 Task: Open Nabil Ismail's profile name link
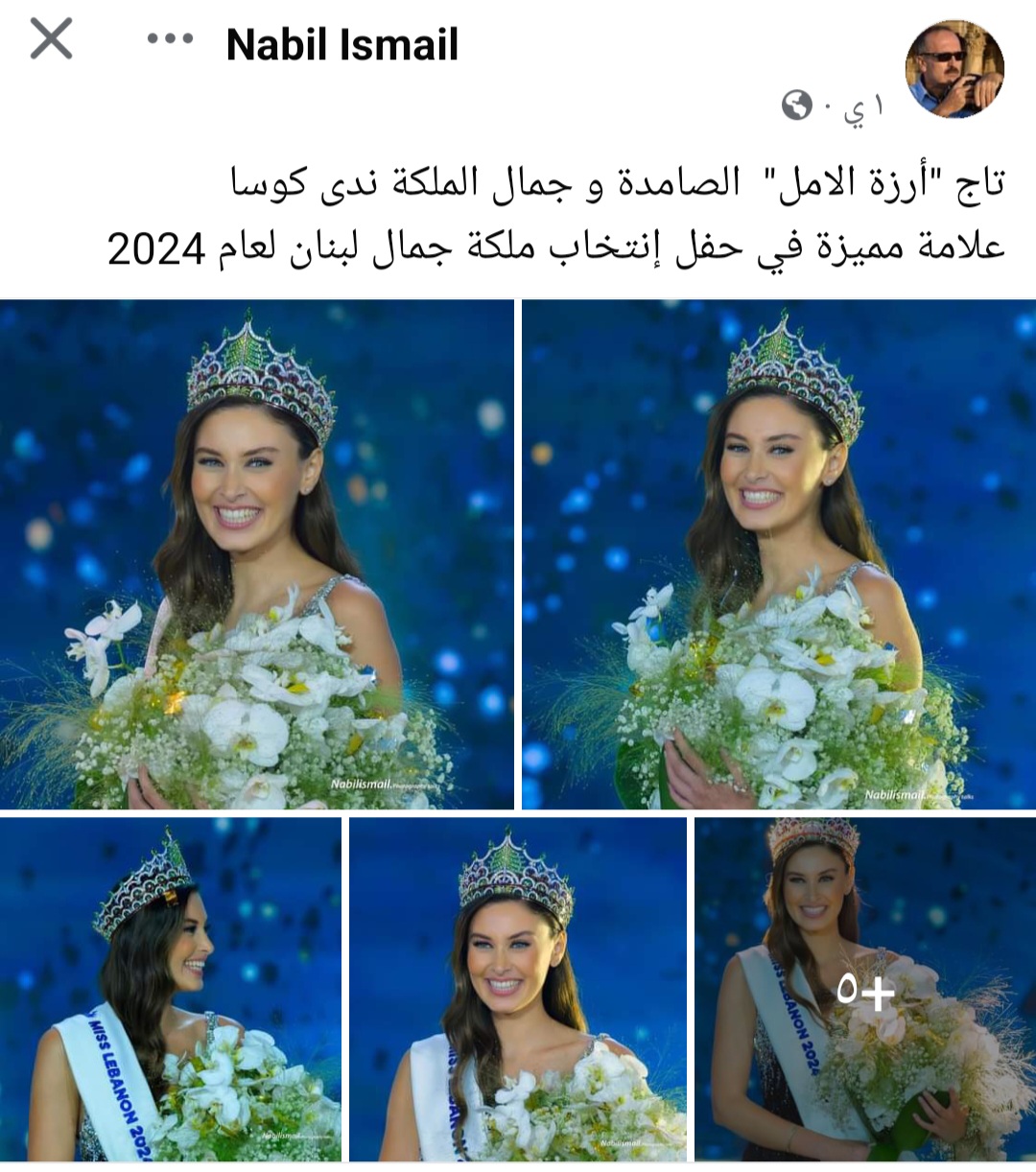[341, 44]
